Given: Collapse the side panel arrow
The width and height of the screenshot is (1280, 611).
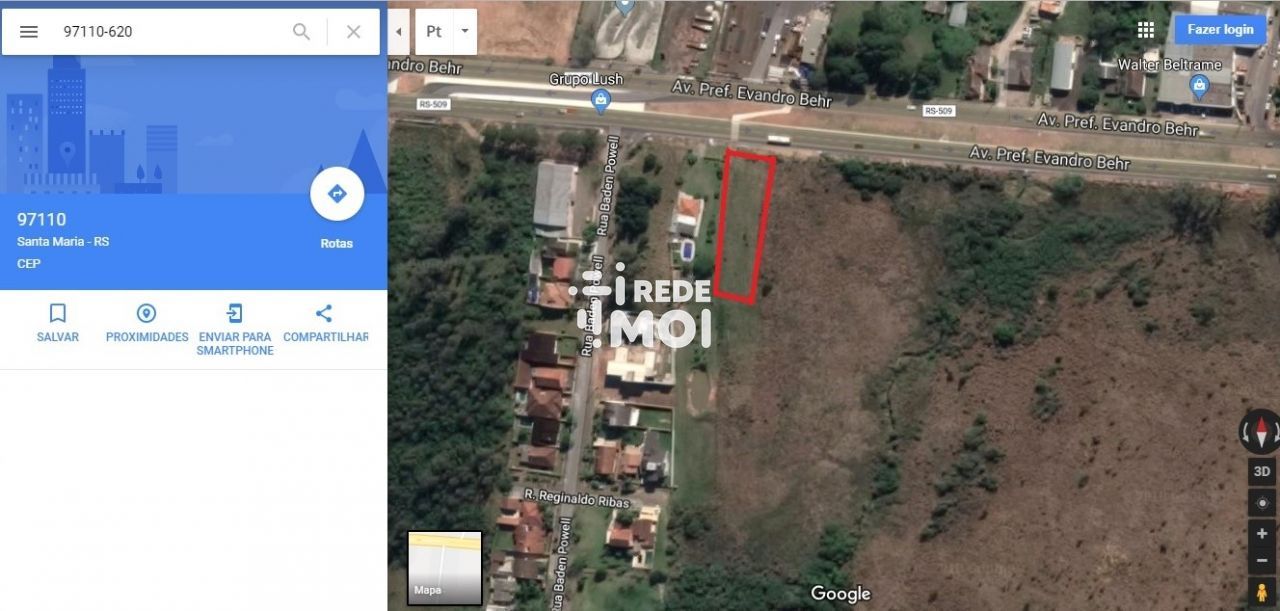Looking at the screenshot, I should [398, 32].
